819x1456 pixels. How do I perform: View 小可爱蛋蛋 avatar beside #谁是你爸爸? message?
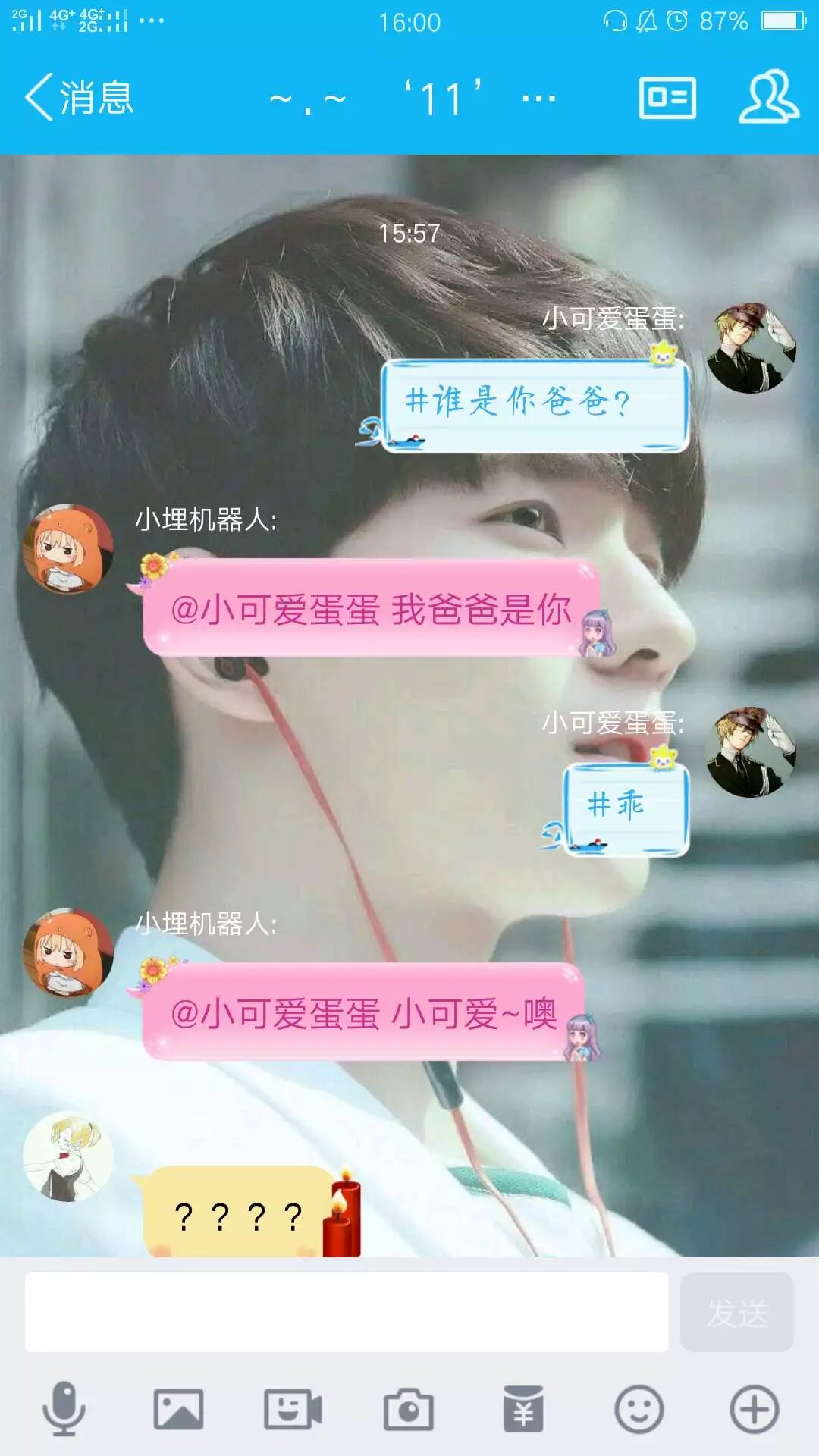tap(751, 348)
